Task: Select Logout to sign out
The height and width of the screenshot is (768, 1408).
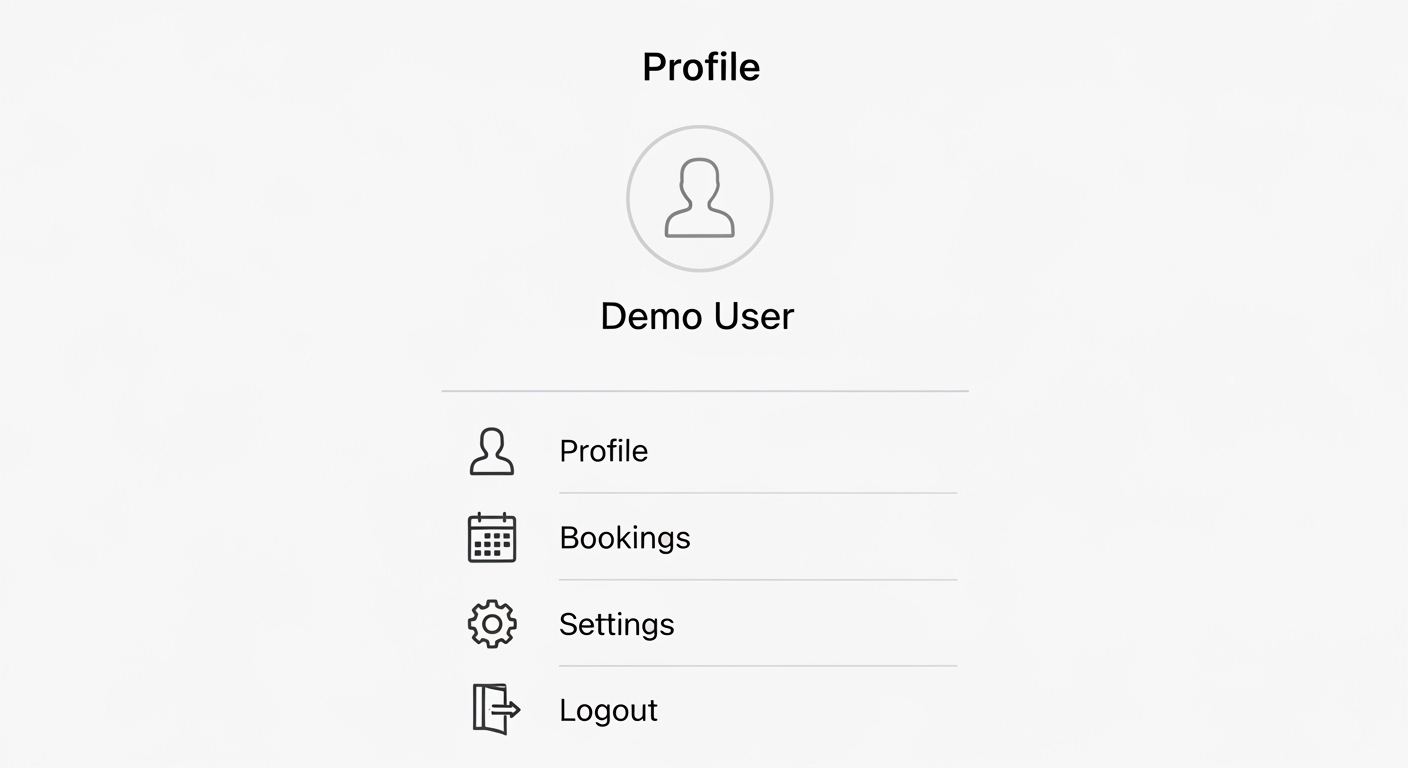Action: coord(608,710)
